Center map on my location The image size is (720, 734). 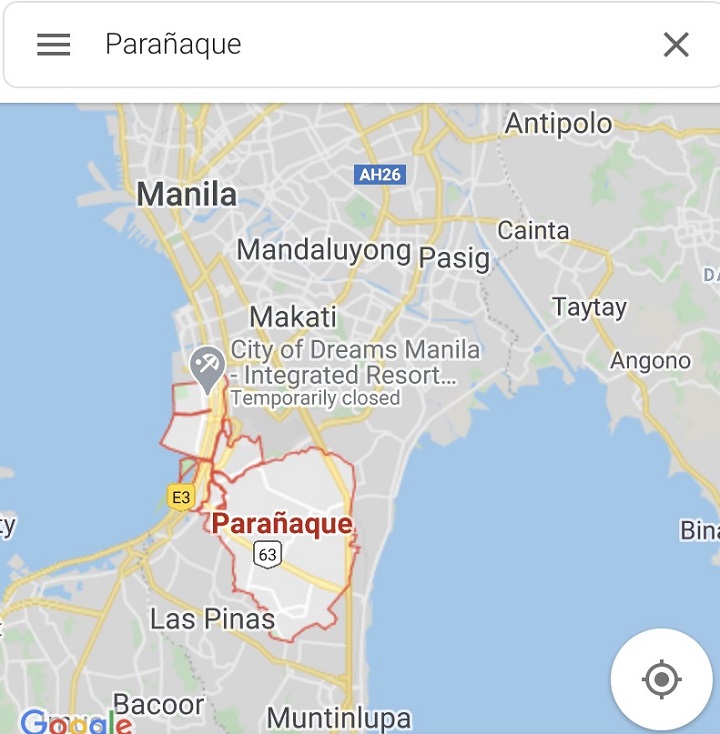click(661, 680)
